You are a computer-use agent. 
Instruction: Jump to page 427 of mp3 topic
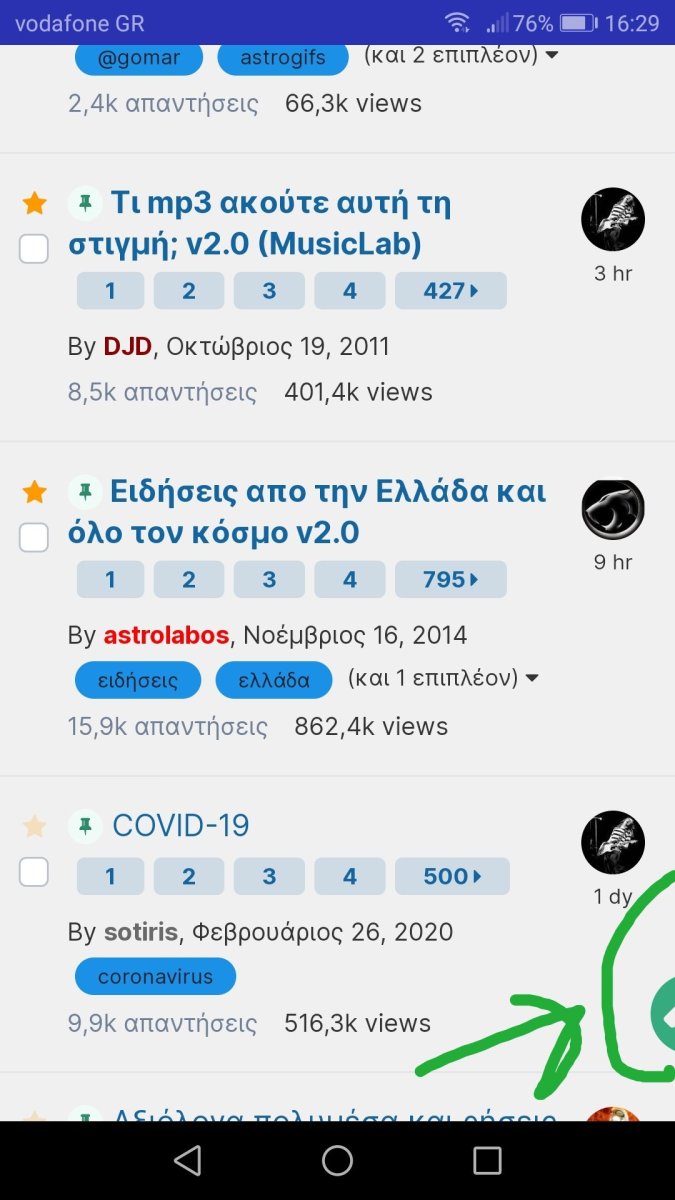pyautogui.click(x=450, y=291)
